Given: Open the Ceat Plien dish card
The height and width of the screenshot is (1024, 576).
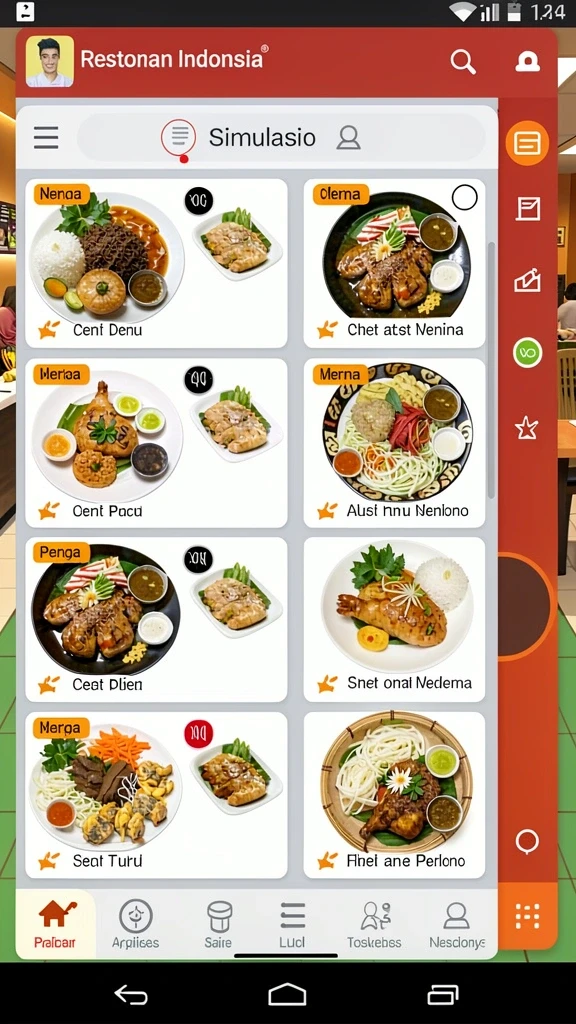Looking at the screenshot, I should click(156, 620).
